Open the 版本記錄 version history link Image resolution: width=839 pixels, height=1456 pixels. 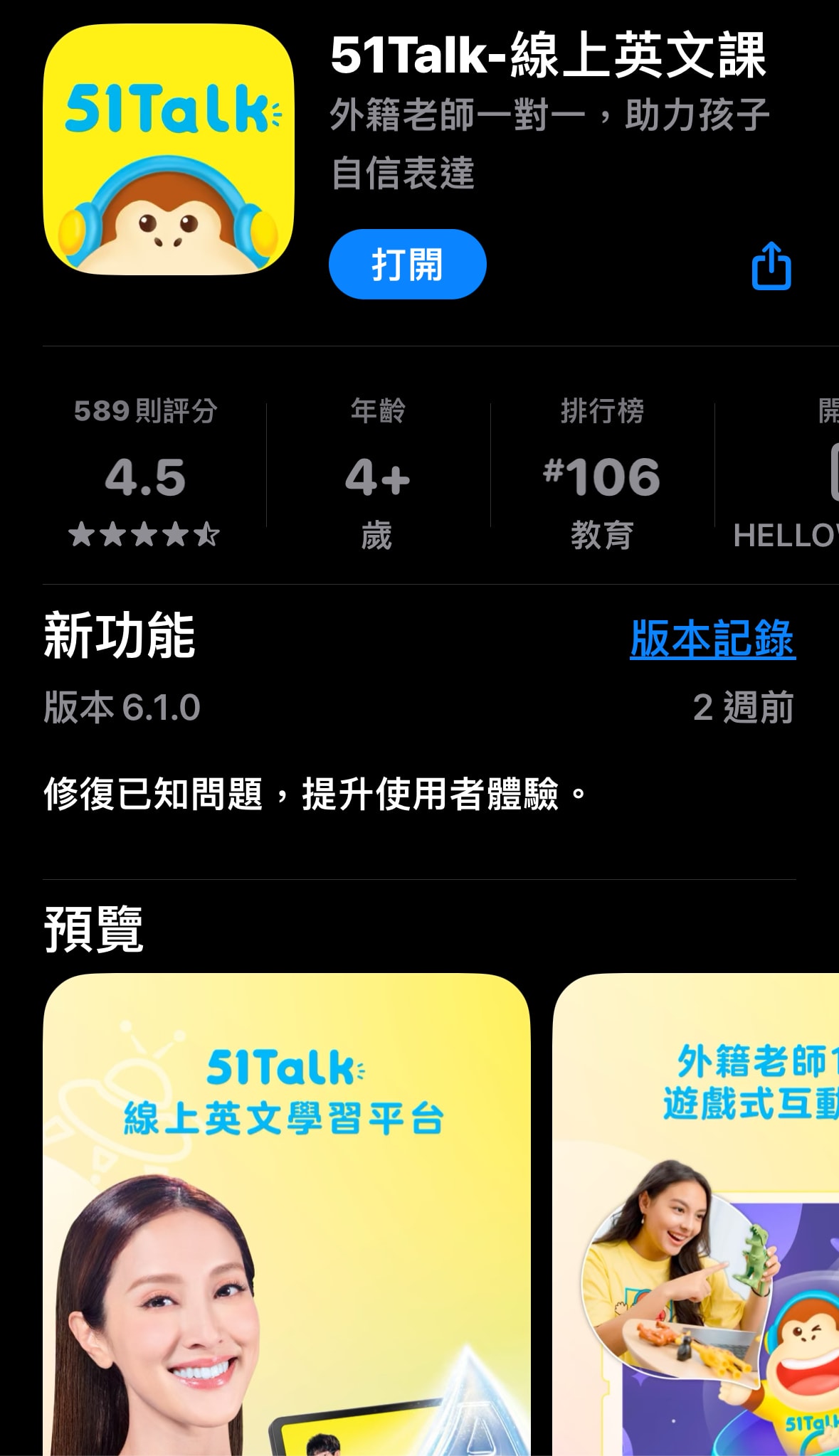712,637
